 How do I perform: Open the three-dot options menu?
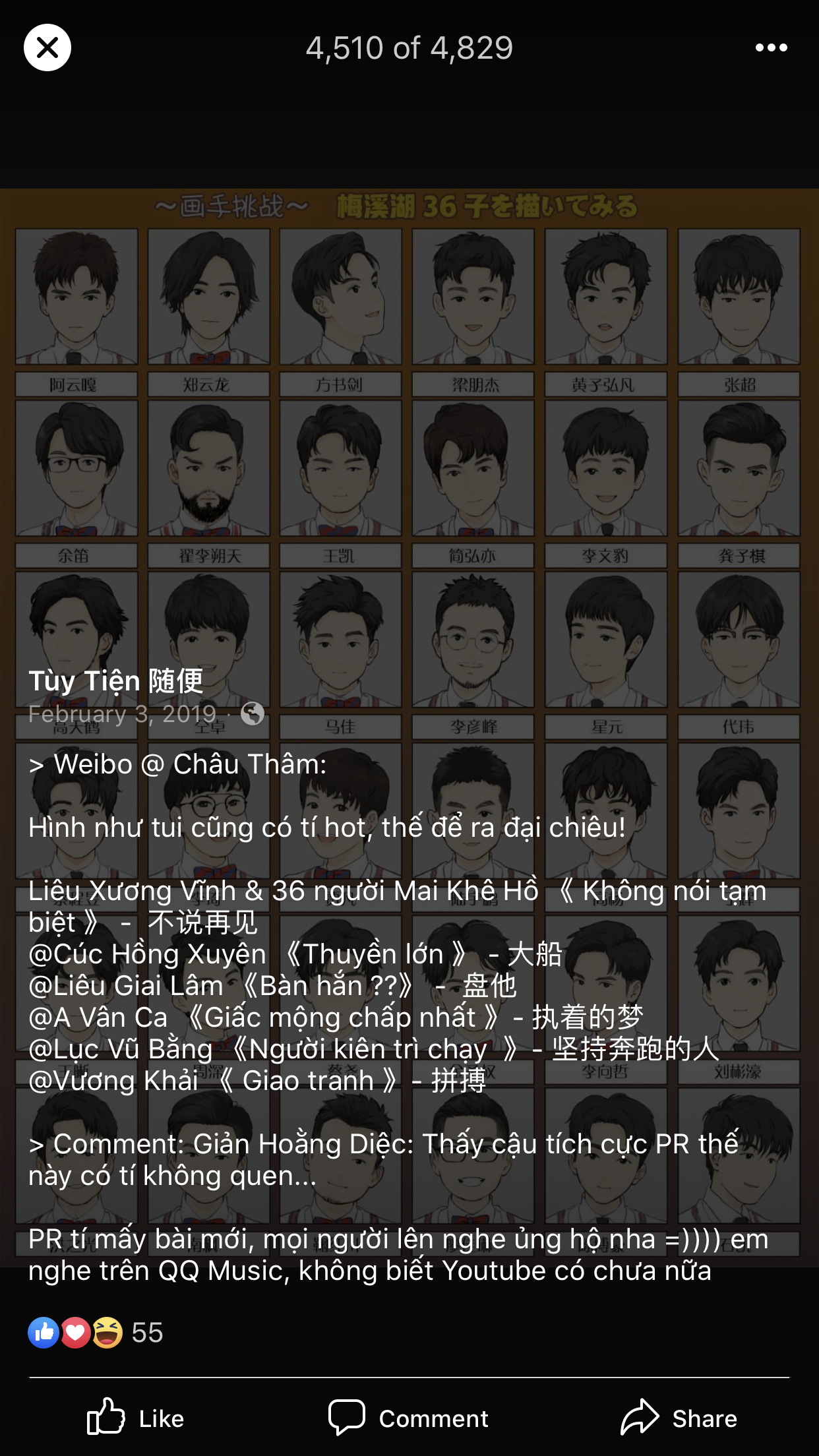771,47
